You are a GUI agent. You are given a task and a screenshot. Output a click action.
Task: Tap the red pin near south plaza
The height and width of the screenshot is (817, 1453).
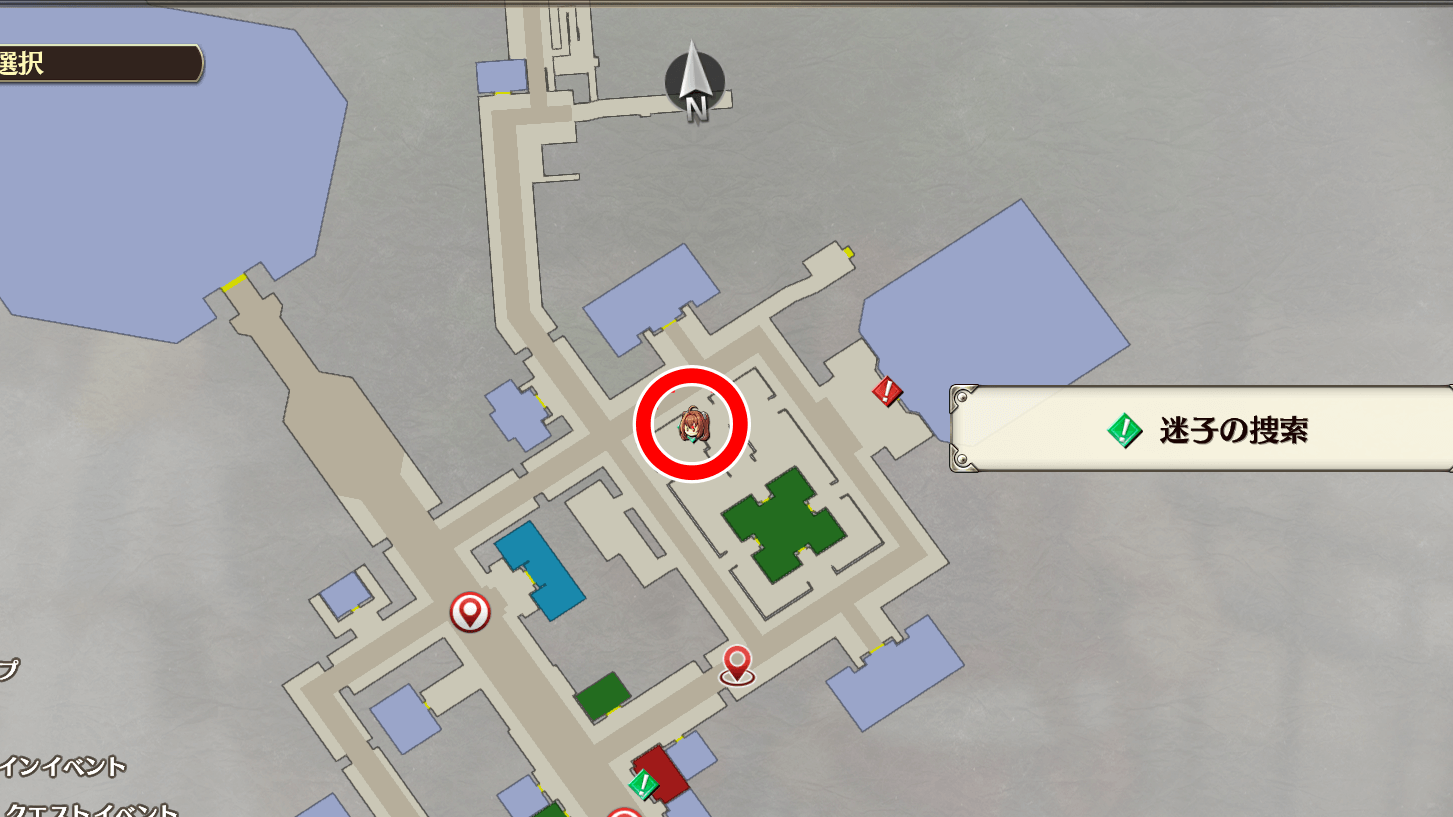coord(737,664)
